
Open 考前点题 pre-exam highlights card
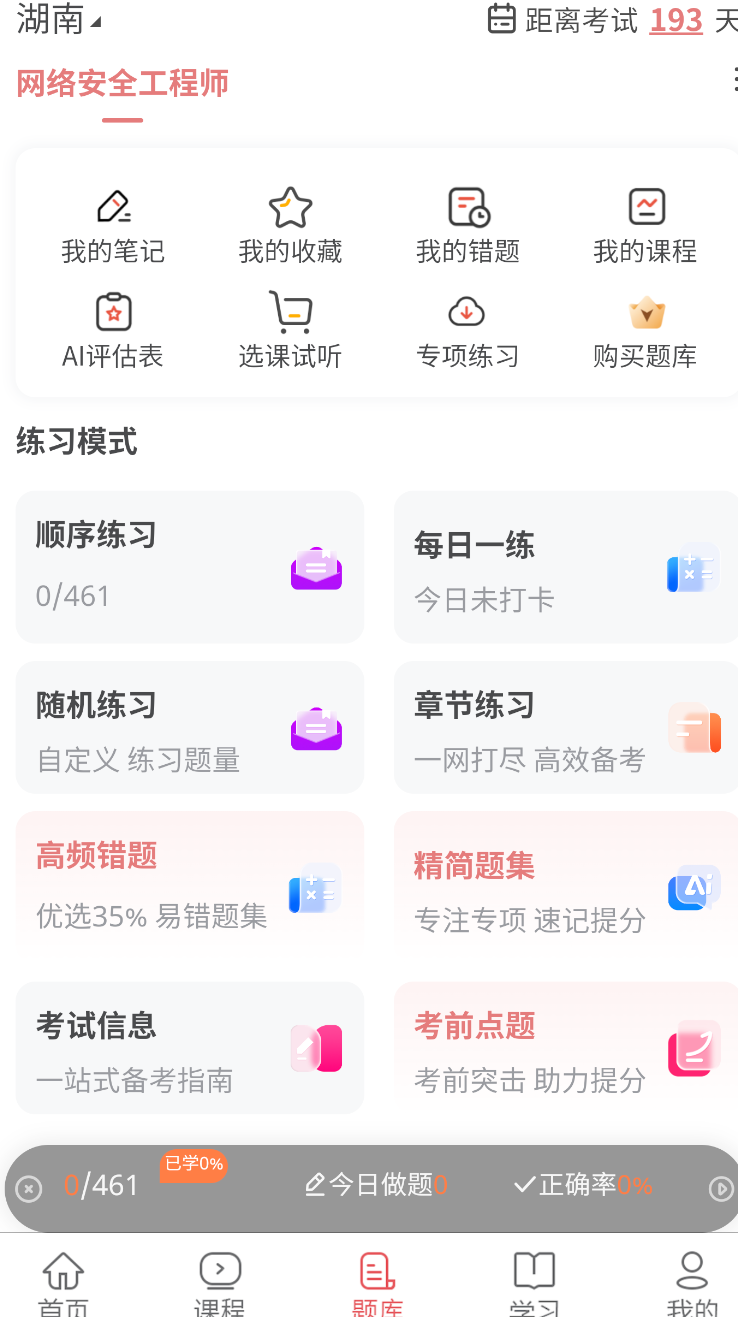tap(566, 1047)
